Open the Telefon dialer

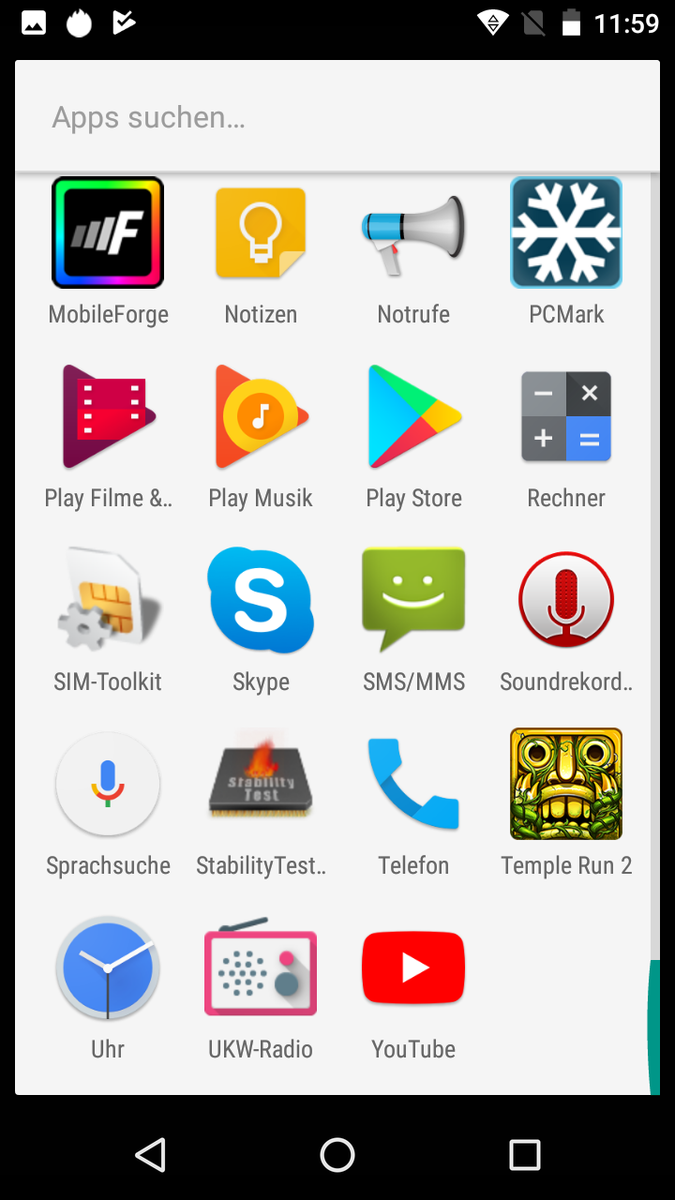[x=414, y=785]
